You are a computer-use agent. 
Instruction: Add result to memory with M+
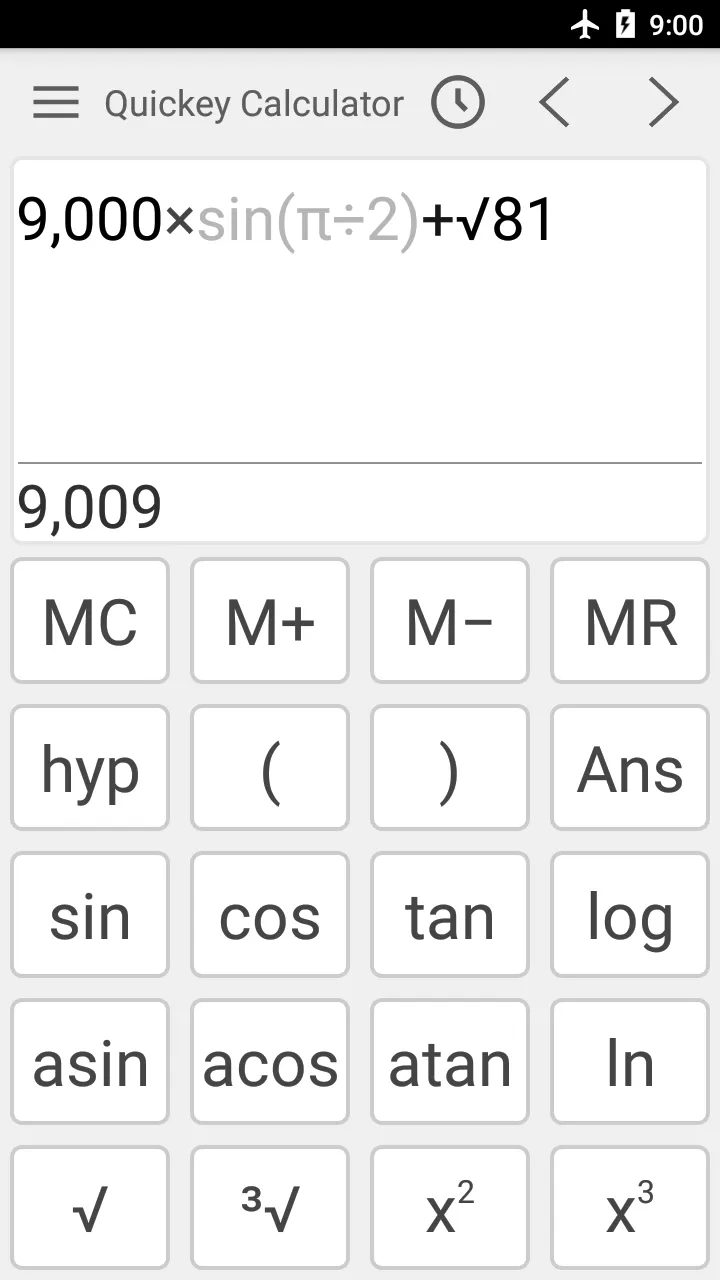pyautogui.click(x=270, y=620)
